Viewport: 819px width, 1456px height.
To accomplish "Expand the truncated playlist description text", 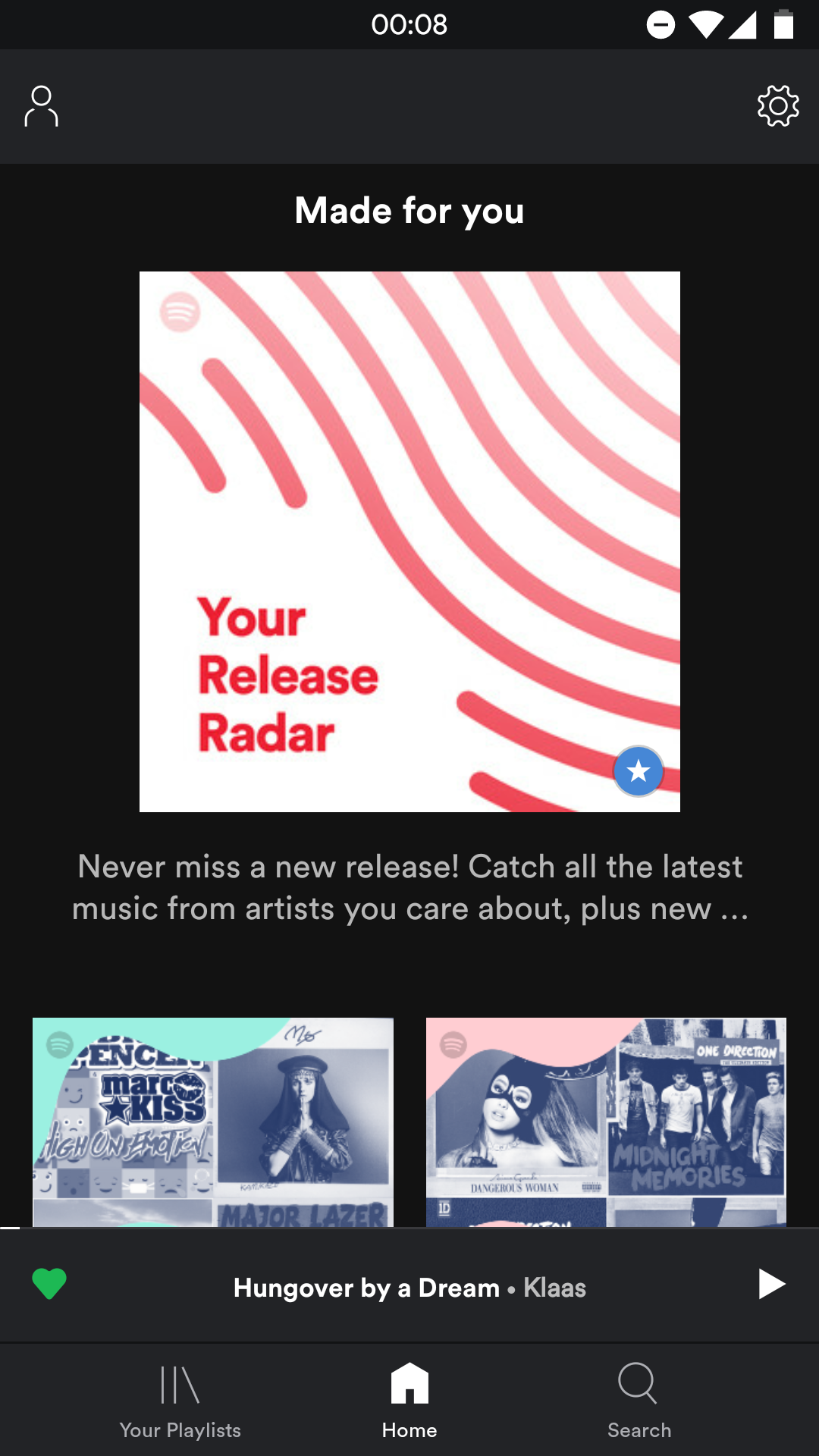I will point(409,887).
